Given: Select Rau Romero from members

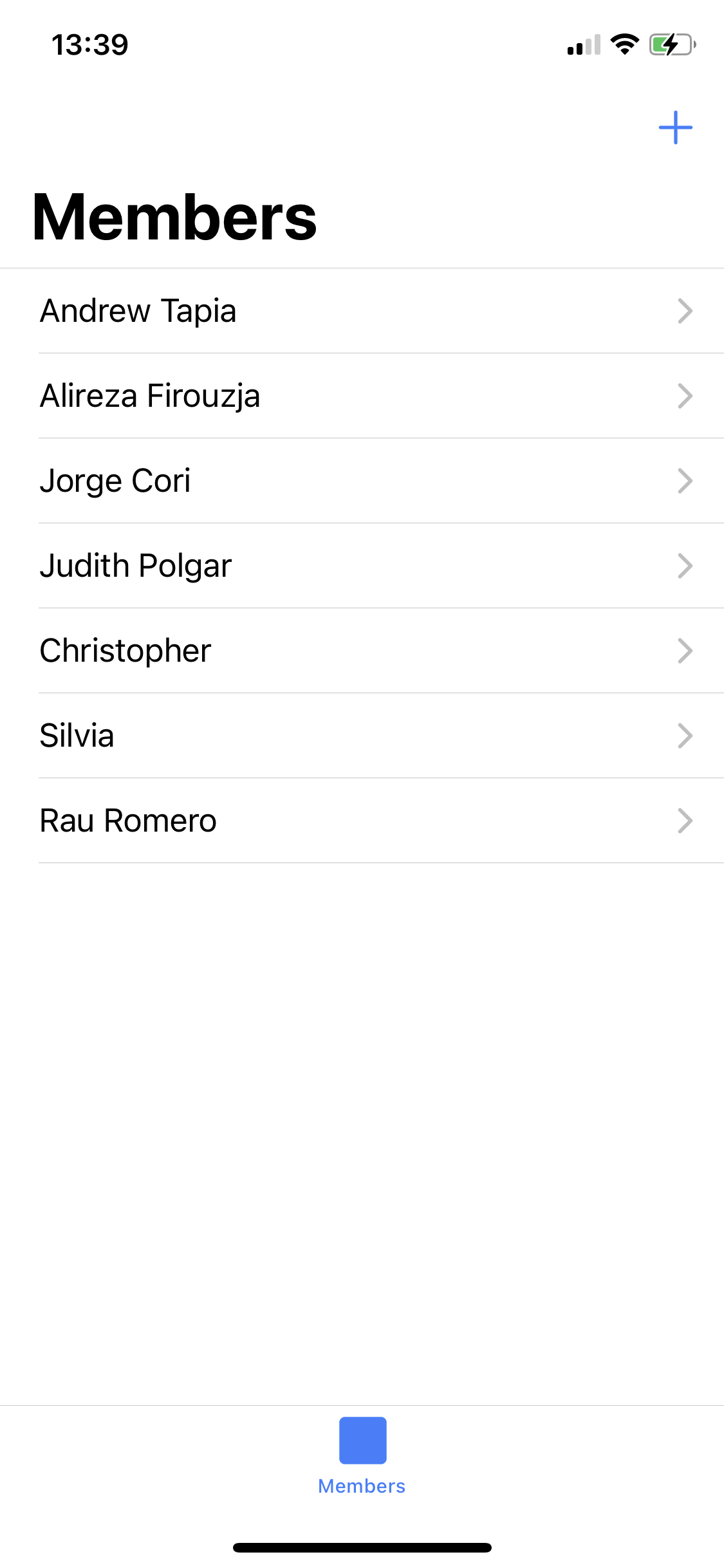Looking at the screenshot, I should point(362,821).
